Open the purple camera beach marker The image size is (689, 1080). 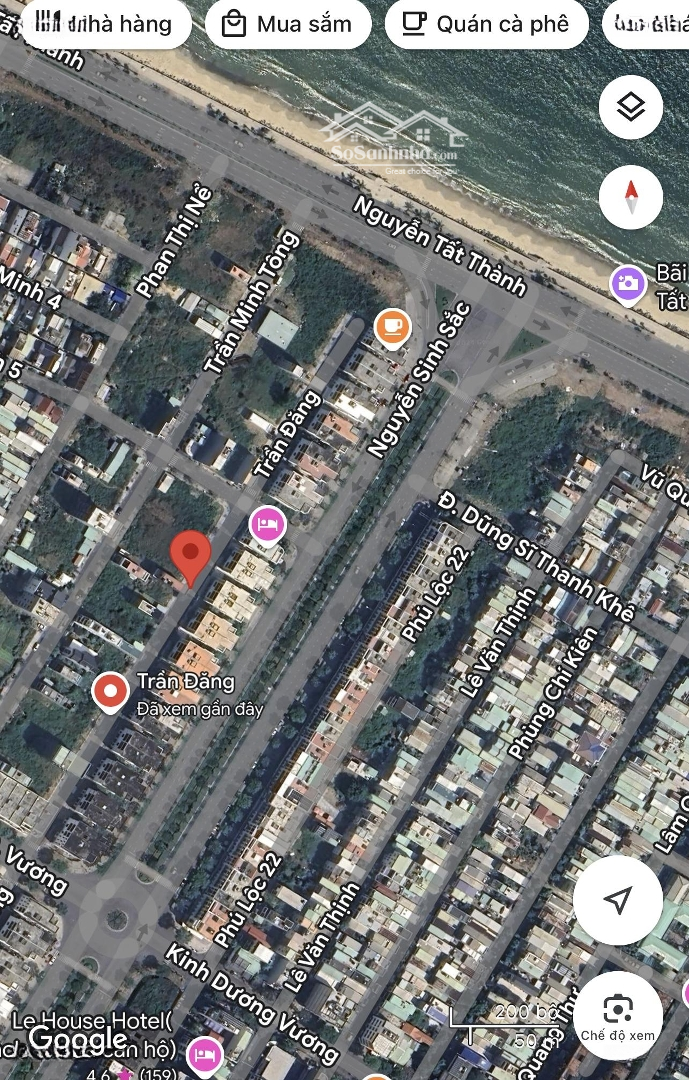(628, 284)
